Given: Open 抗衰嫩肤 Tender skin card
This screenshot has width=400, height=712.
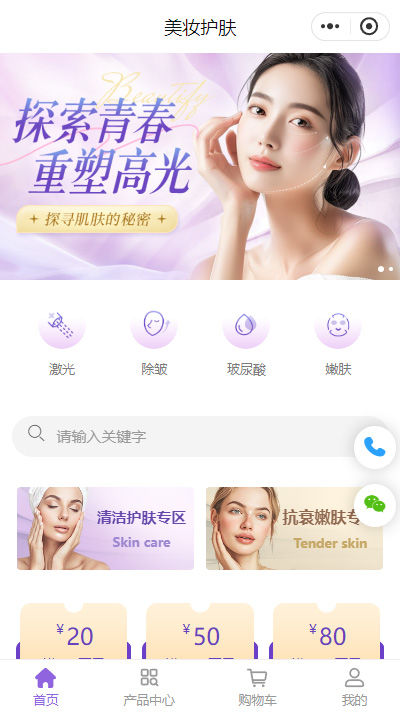Looking at the screenshot, I should tap(294, 528).
